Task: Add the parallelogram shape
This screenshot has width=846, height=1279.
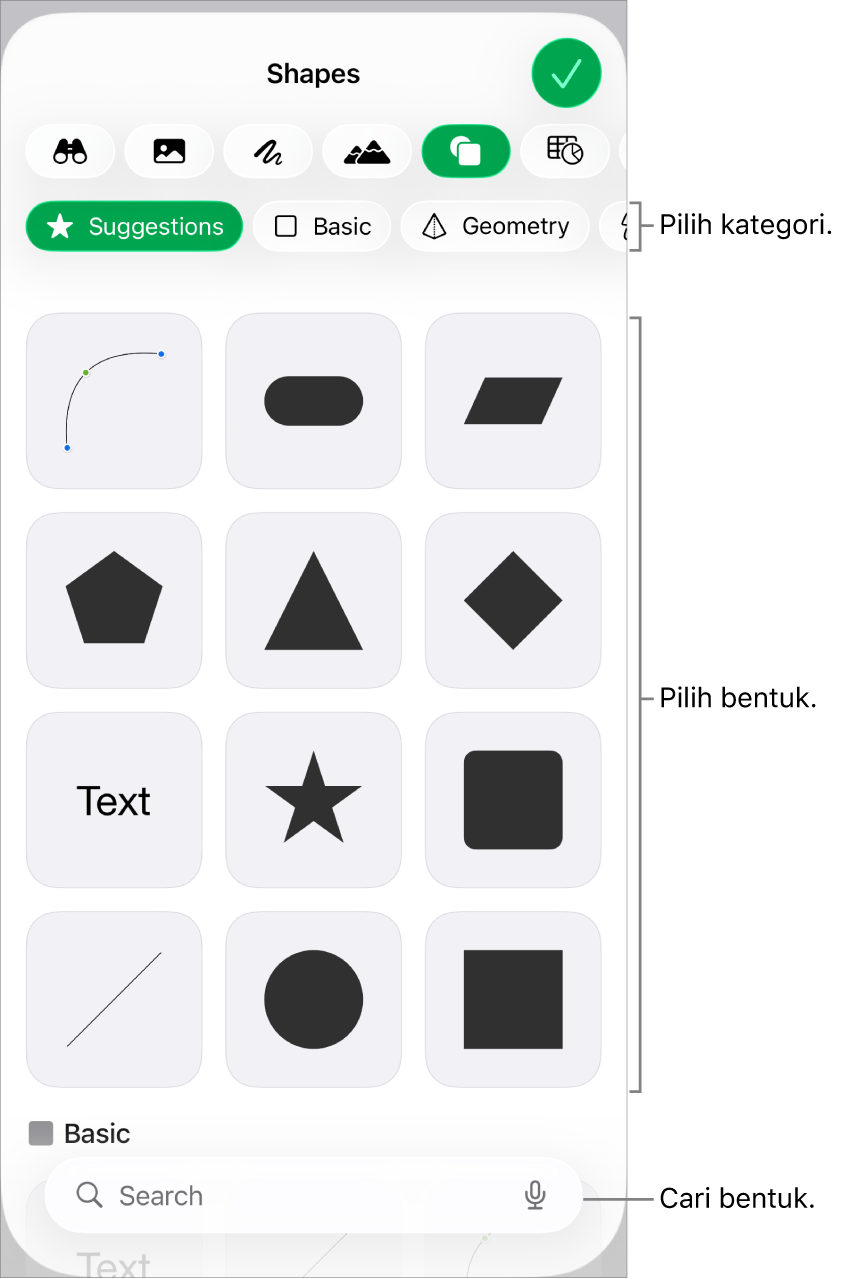Action: pyautogui.click(x=513, y=401)
